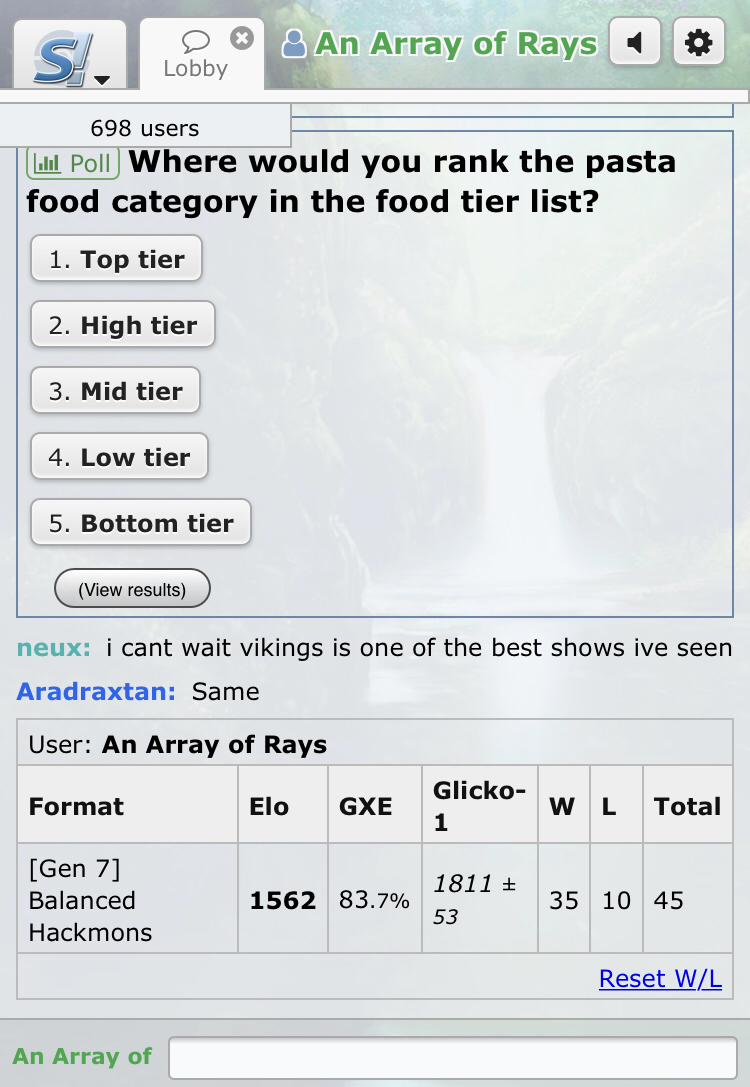This screenshot has height=1087, width=750.
Task: Open neux's user card
Action: [x=53, y=648]
